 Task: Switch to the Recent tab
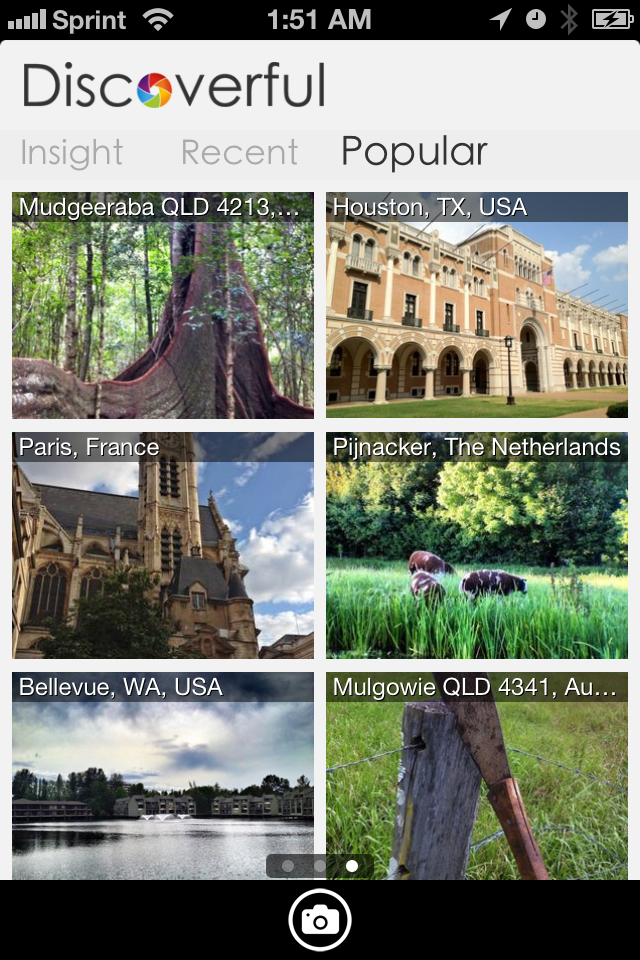coord(239,153)
